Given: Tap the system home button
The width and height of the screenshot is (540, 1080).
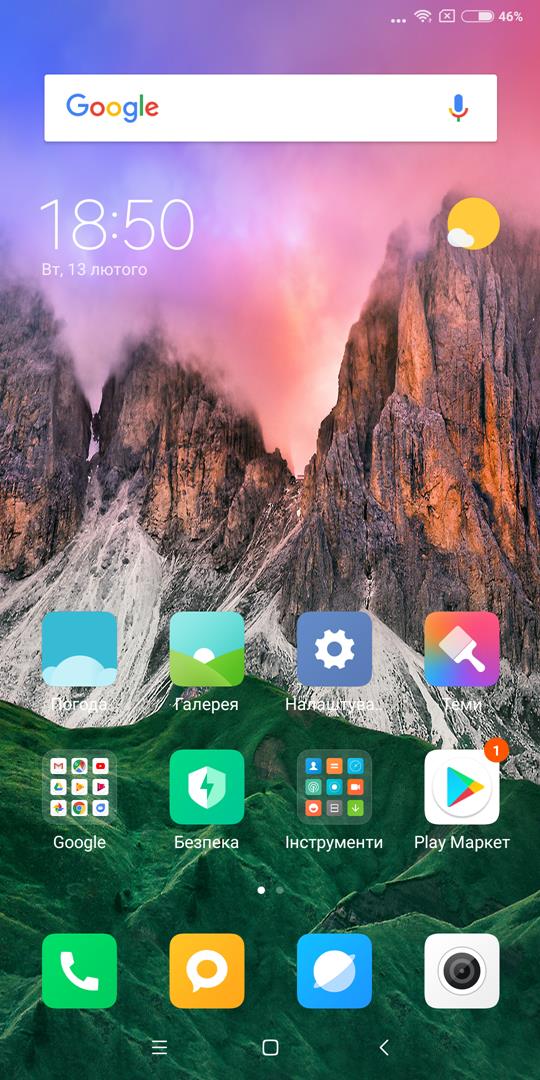Looking at the screenshot, I should pyautogui.click(x=270, y=1048).
